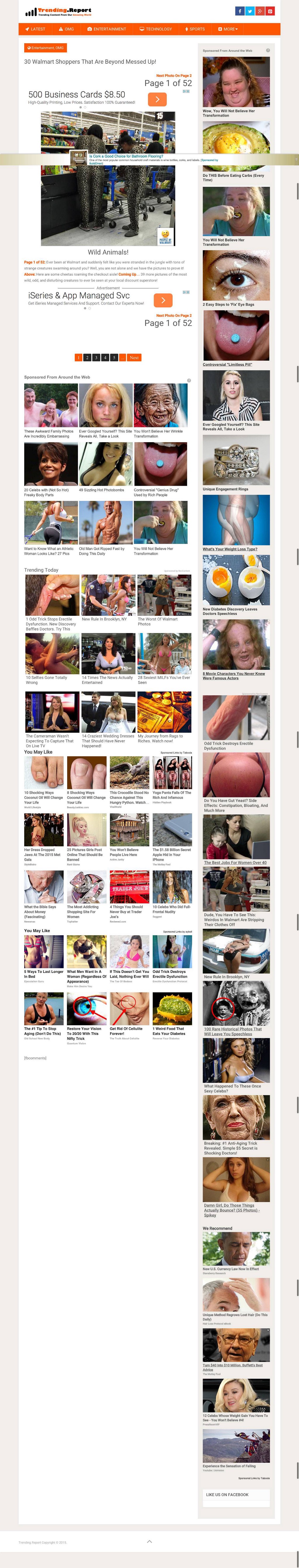Screen dimensions: 299x1568
Task: Open the Google Plus icon in header
Action: pyautogui.click(x=260, y=11)
